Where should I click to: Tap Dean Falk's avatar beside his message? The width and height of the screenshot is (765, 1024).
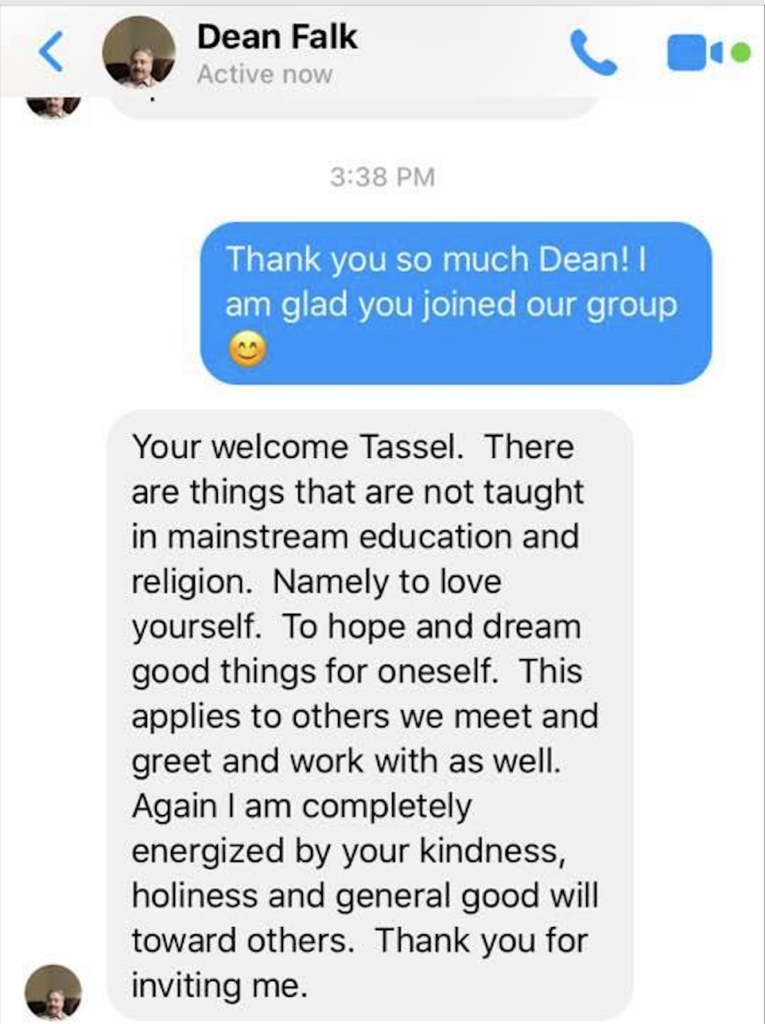[x=53, y=992]
